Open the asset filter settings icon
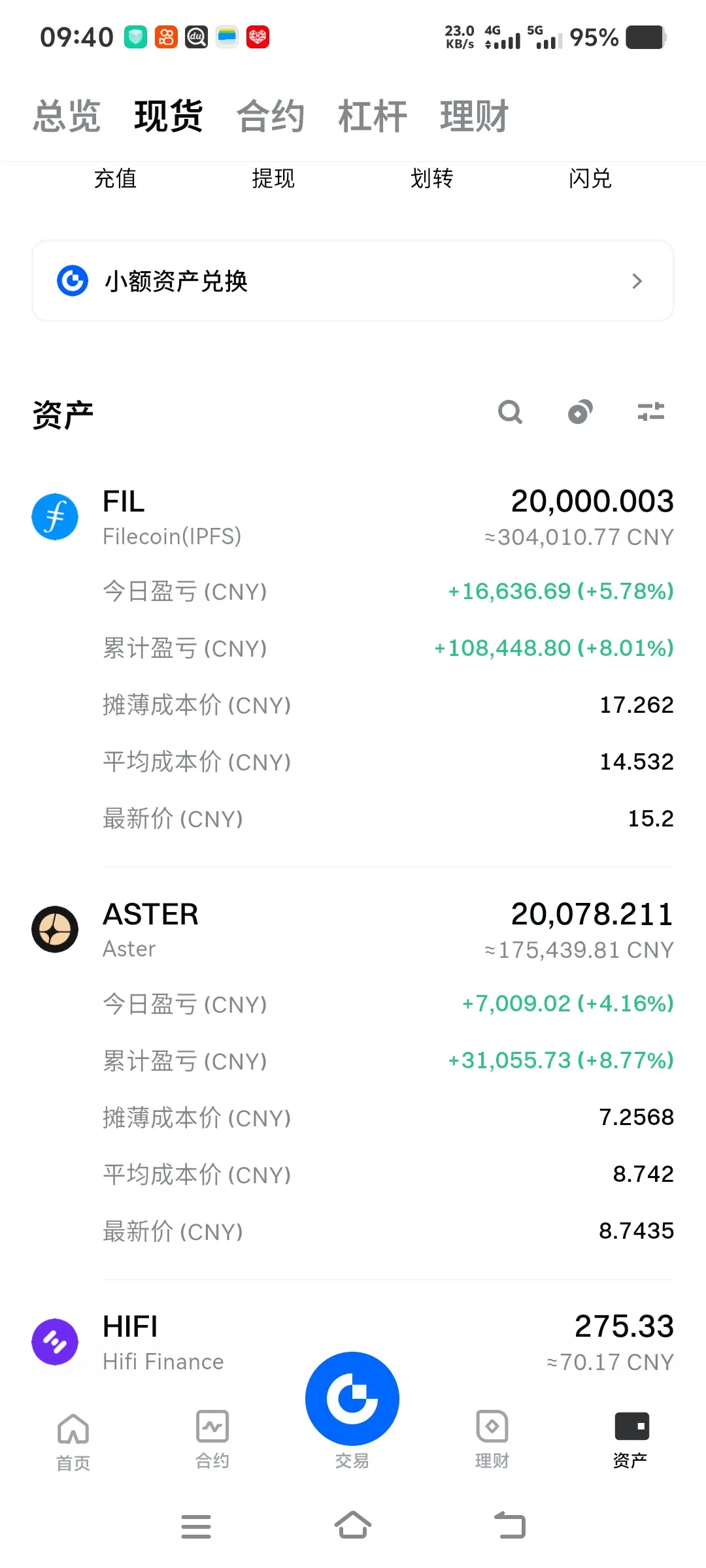This screenshot has height=1568, width=706. pyautogui.click(x=651, y=412)
